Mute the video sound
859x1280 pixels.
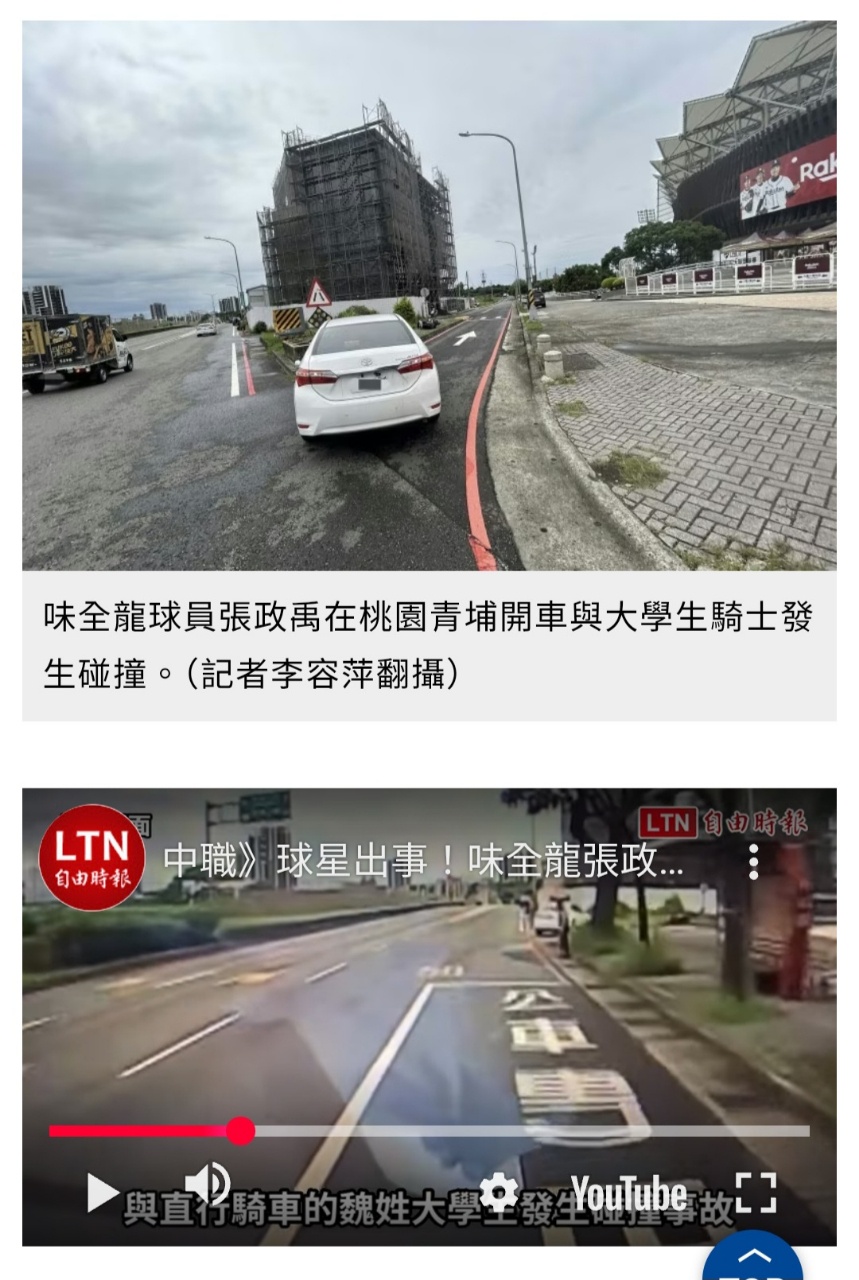point(208,1186)
